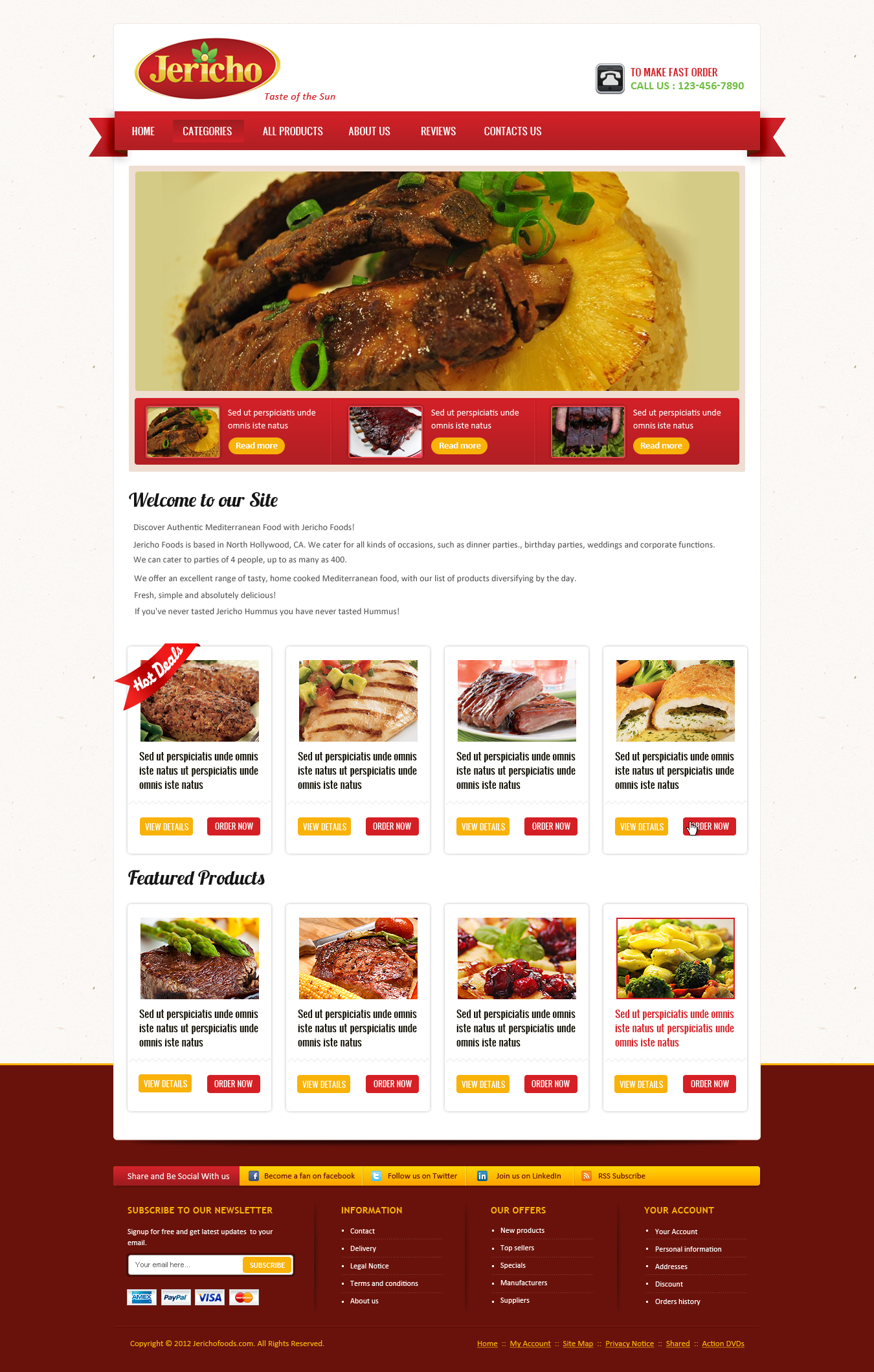Become a fan on Facebook
Image resolution: width=874 pixels, height=1372 pixels.
[309, 1176]
